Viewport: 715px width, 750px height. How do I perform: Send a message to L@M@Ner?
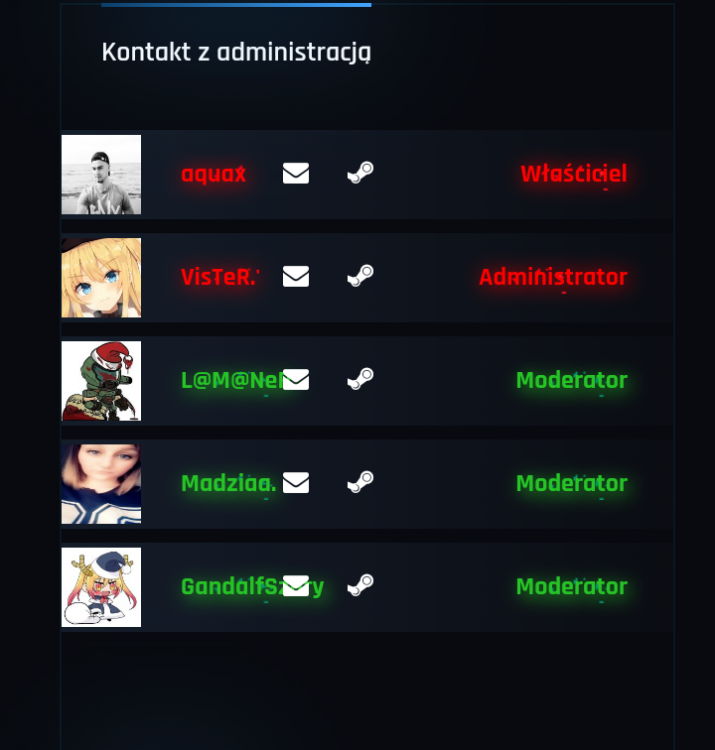(x=296, y=380)
